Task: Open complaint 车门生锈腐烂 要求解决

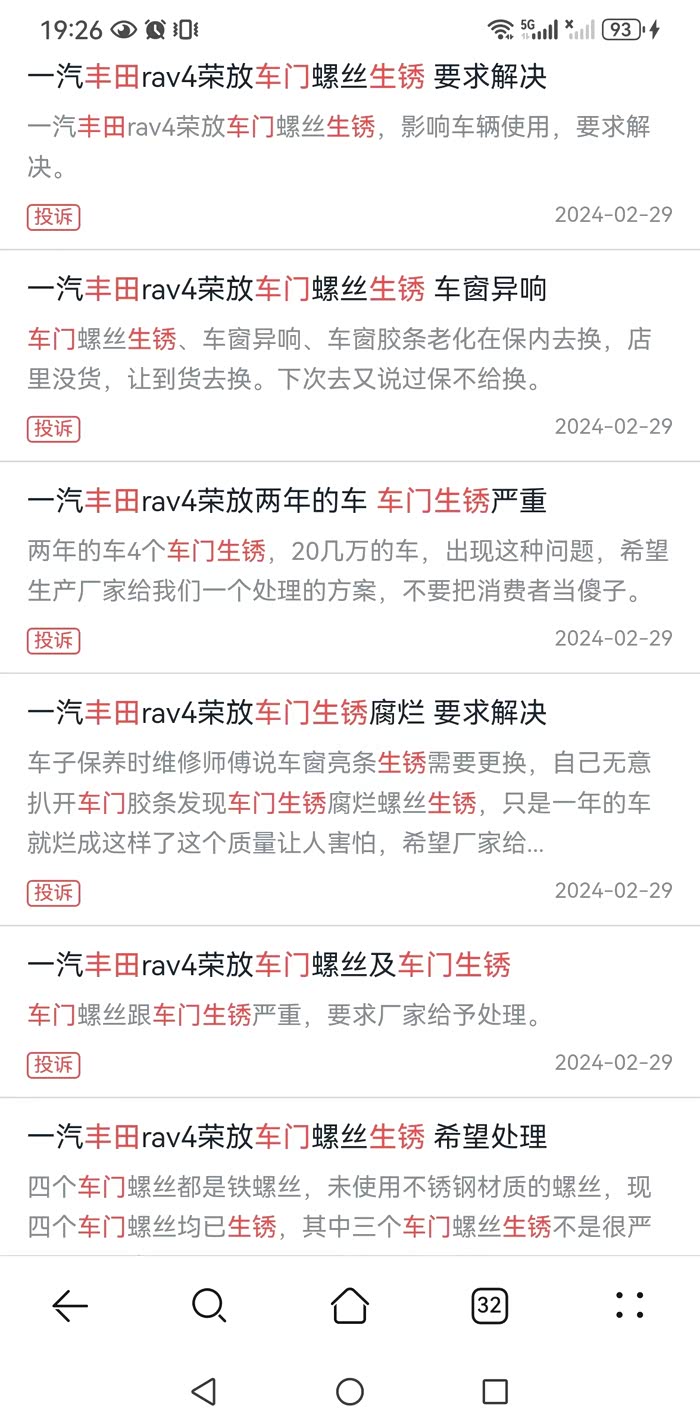Action: point(287,713)
